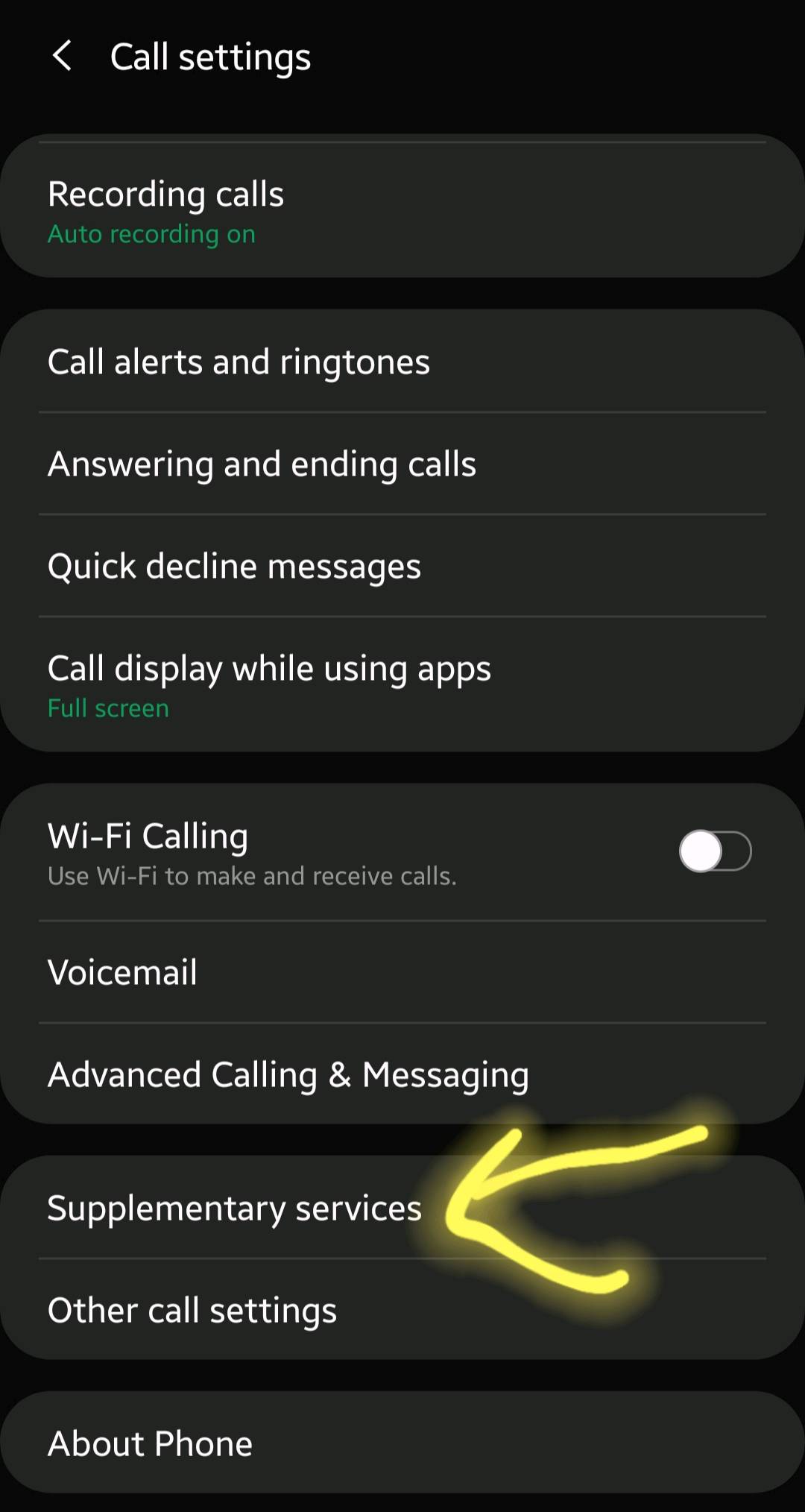Open Call alerts and ringtones
The image size is (805, 1512).
coord(402,361)
